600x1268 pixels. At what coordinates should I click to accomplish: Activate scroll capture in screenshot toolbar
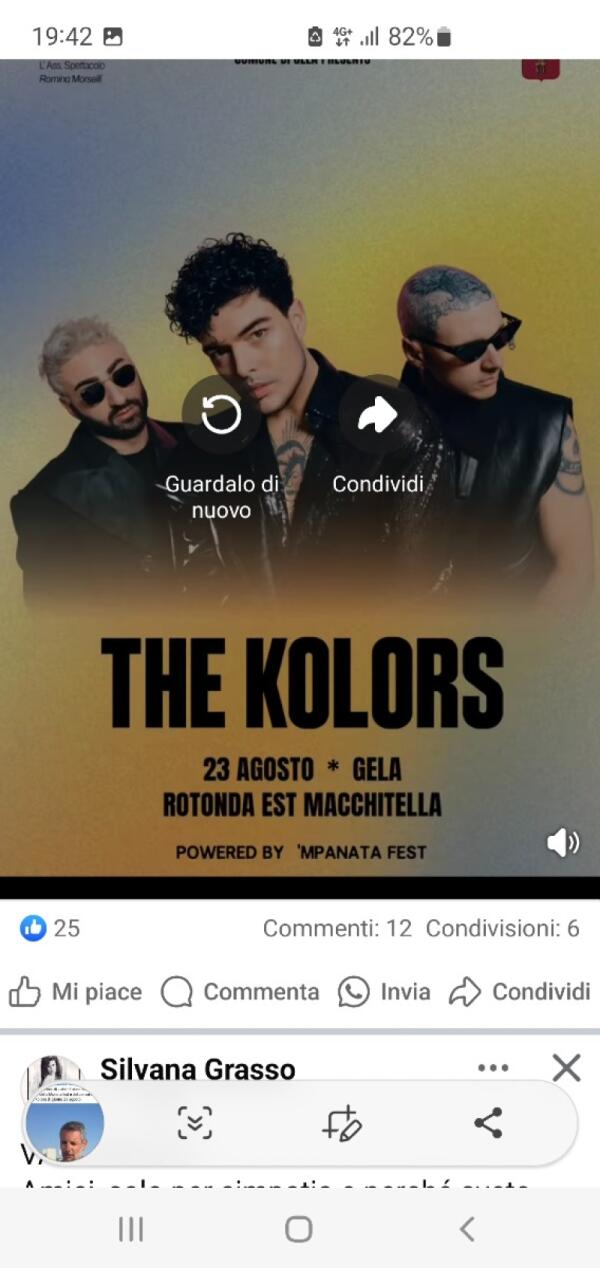[195, 1123]
